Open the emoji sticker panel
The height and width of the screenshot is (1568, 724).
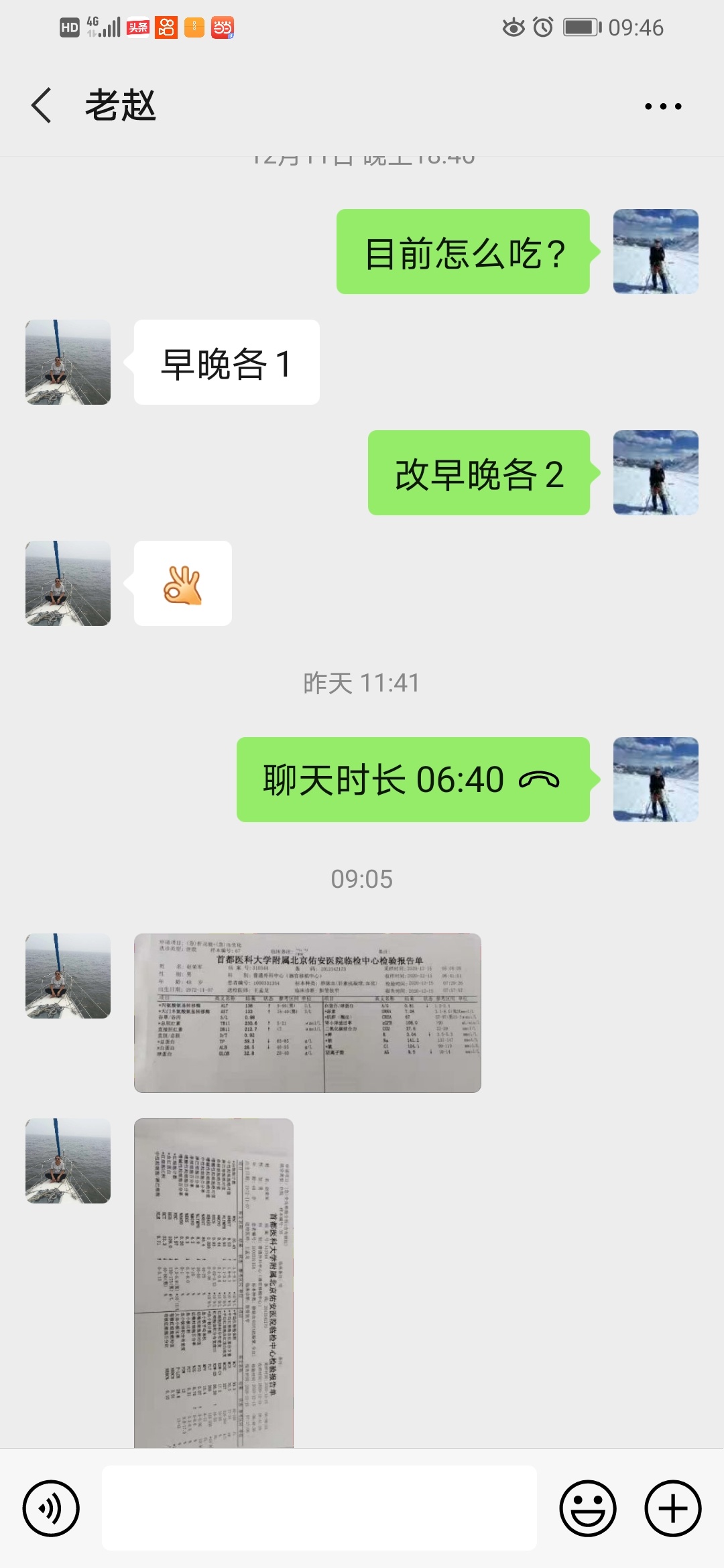coord(588,1508)
